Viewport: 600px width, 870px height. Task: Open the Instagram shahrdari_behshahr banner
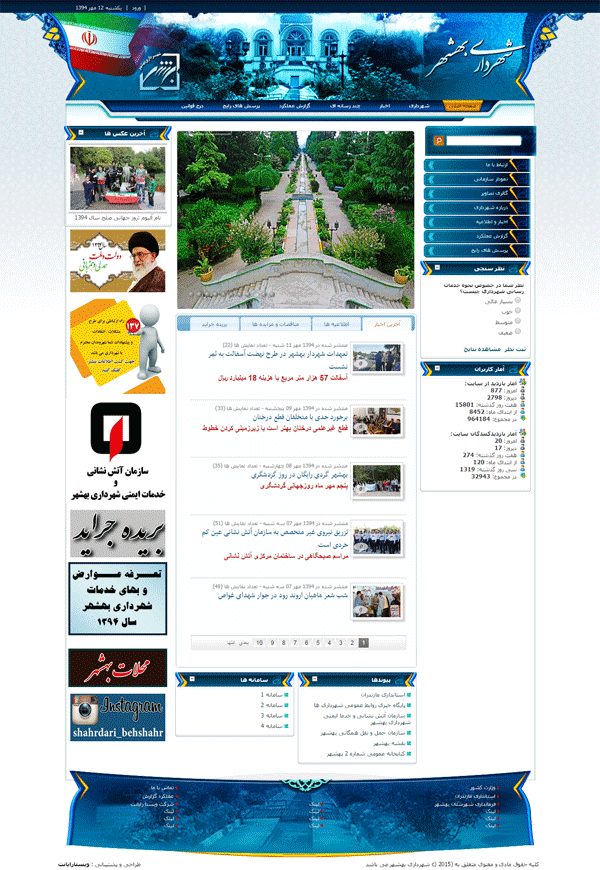(118, 717)
